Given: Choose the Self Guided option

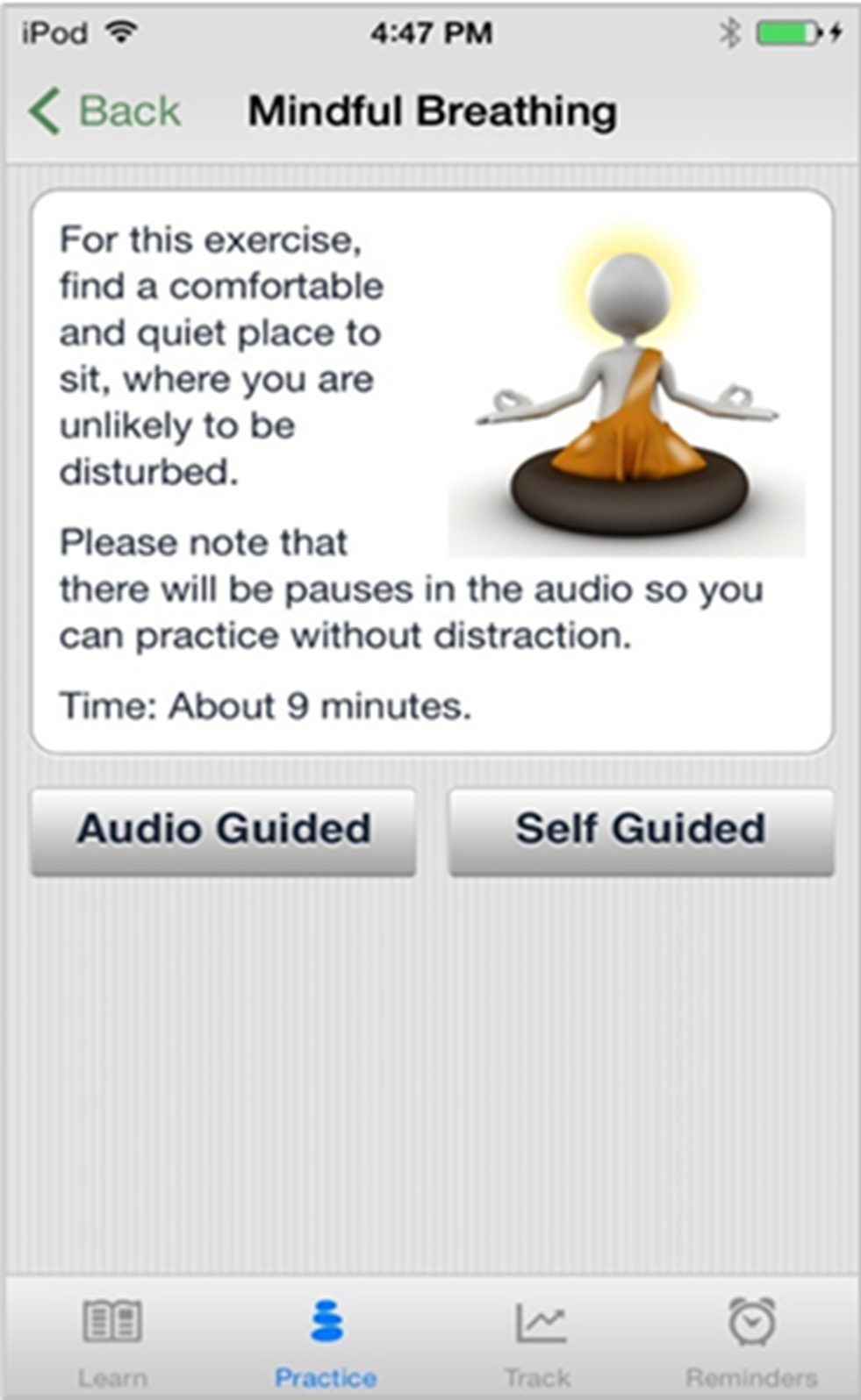Looking at the screenshot, I should pos(641,830).
